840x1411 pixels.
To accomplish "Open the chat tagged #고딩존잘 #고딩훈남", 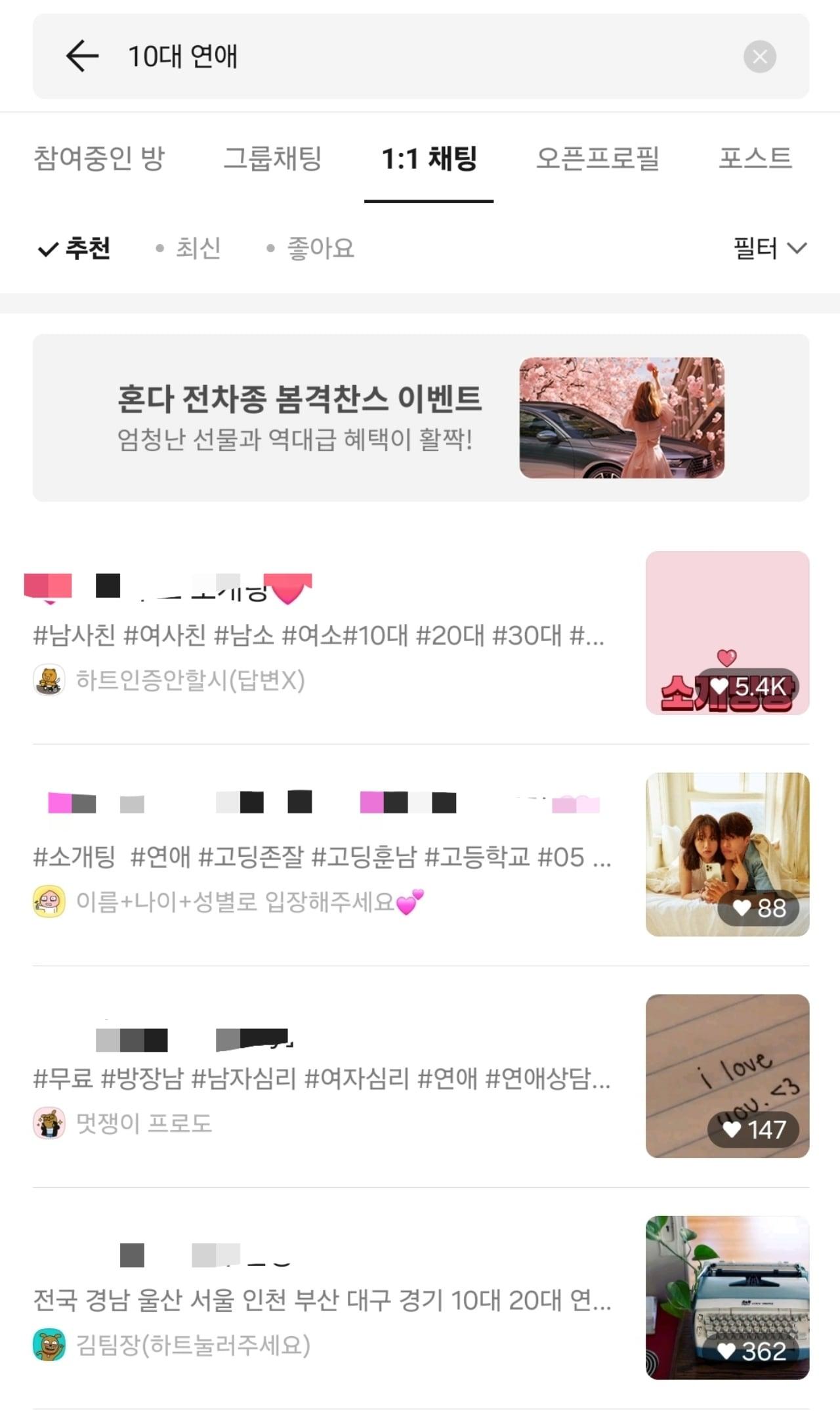I will click(322, 856).
